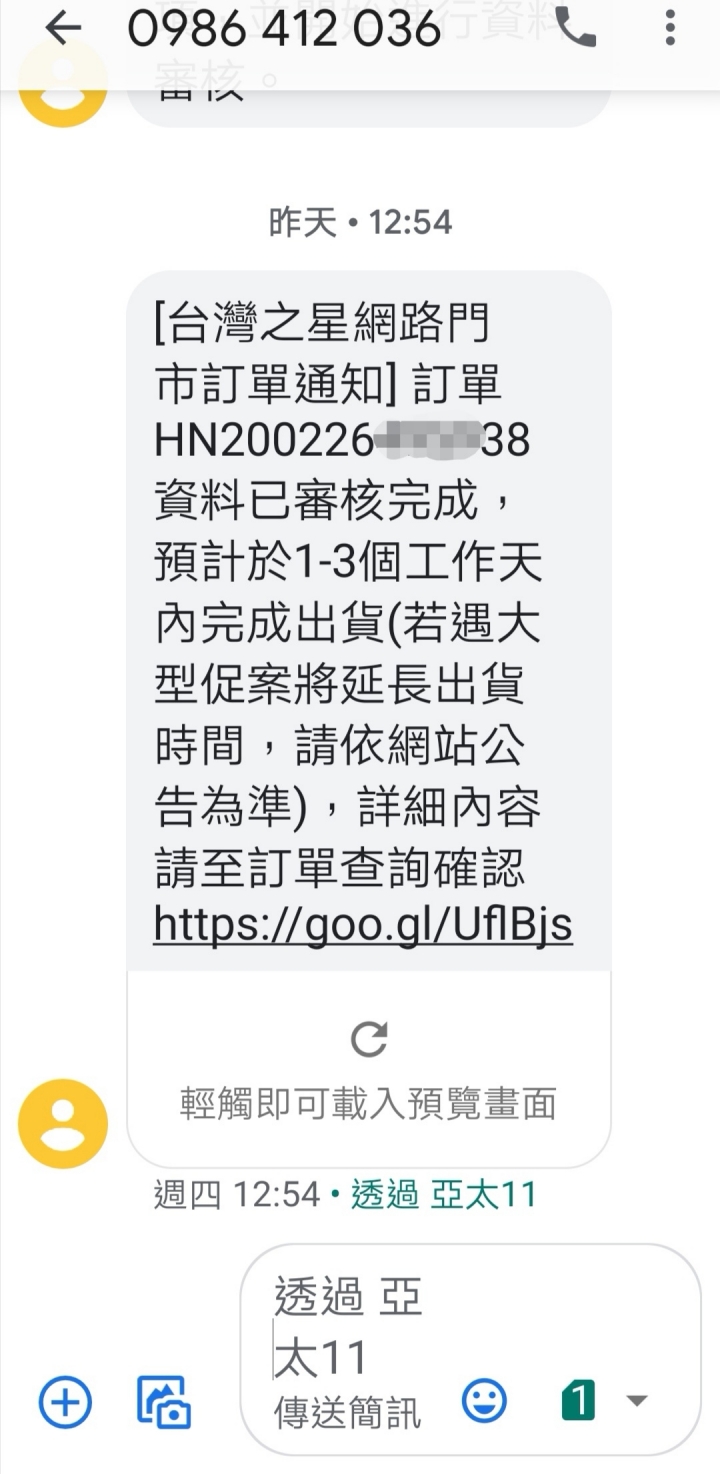Open the plus attachment menu
Image resolution: width=720 pixels, height=1474 pixels.
65,1401
